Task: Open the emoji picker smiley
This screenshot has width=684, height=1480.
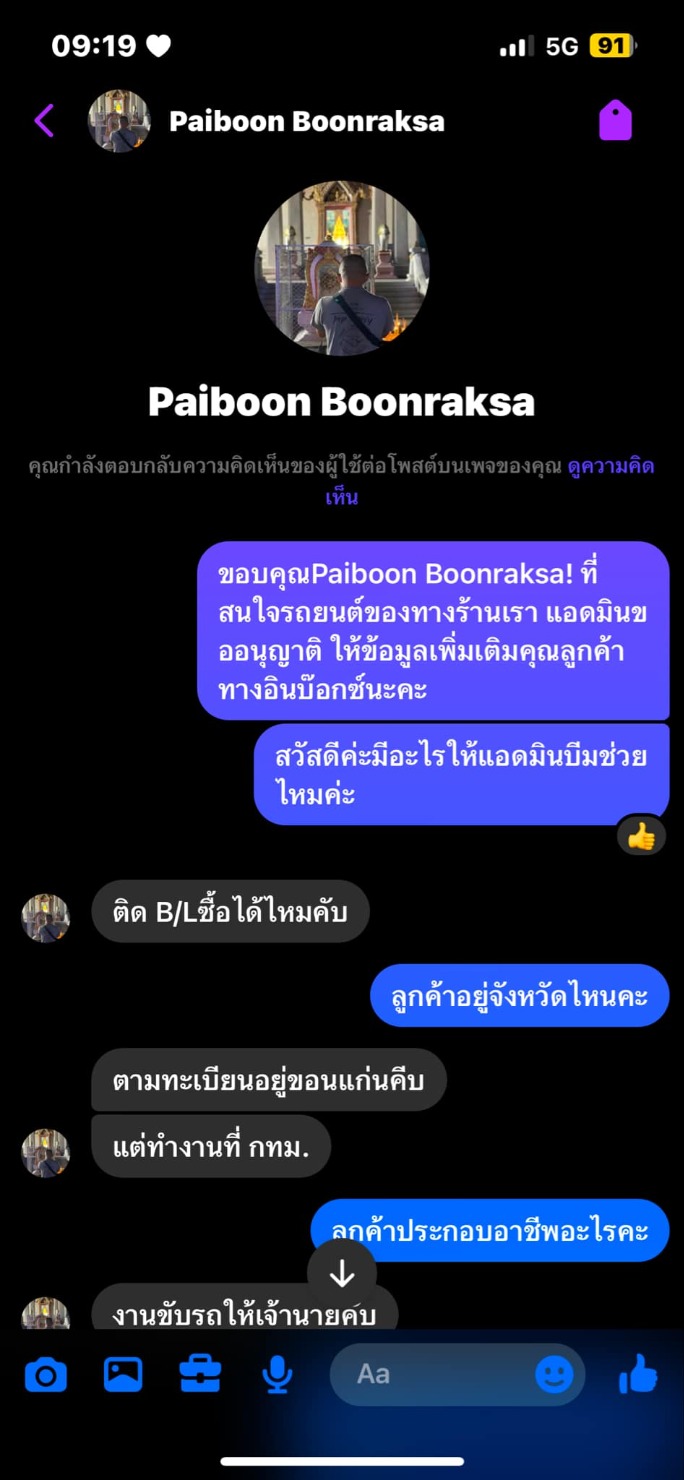Action: pyautogui.click(x=554, y=1375)
